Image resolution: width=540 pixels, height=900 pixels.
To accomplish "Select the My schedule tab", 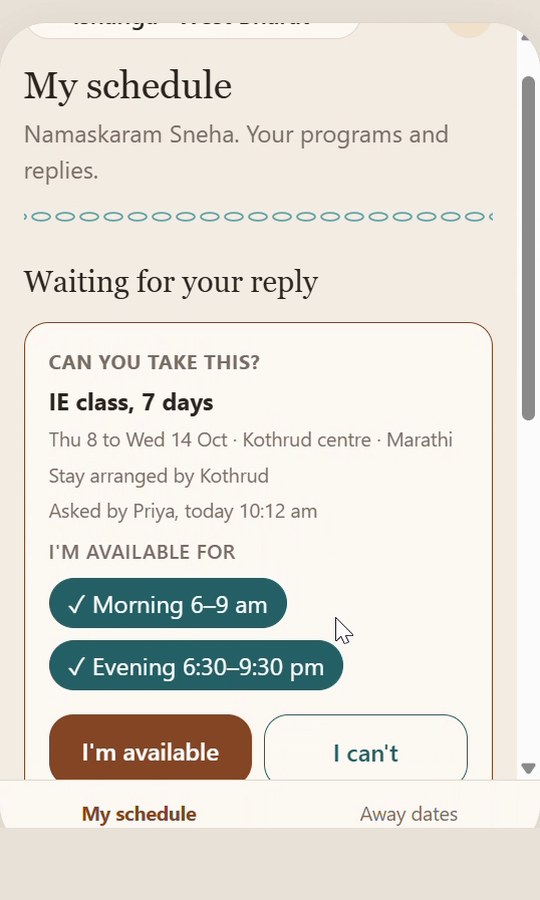I will (139, 813).
